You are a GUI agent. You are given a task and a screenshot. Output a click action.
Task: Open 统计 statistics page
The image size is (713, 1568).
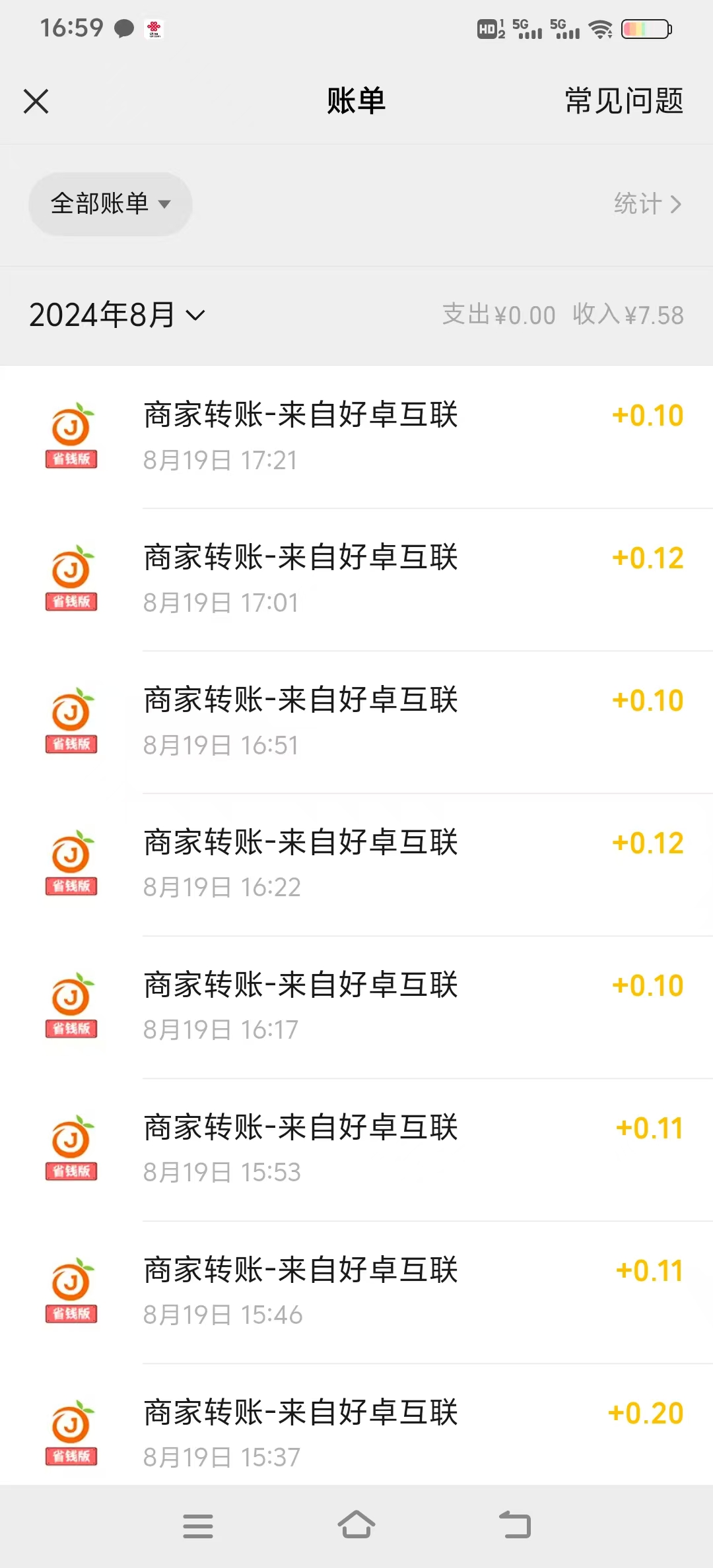(x=648, y=204)
